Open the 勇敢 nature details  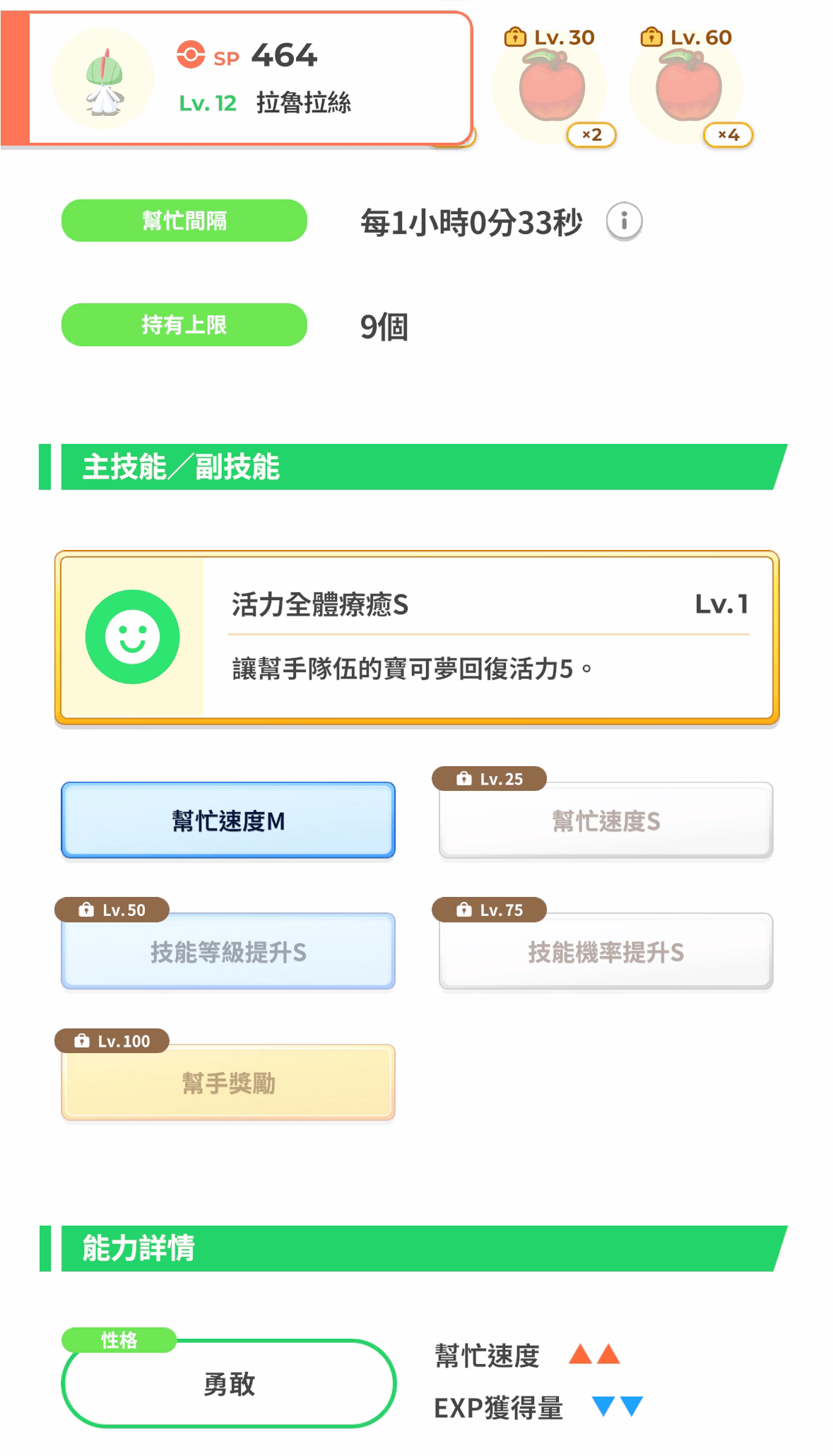(x=228, y=1383)
